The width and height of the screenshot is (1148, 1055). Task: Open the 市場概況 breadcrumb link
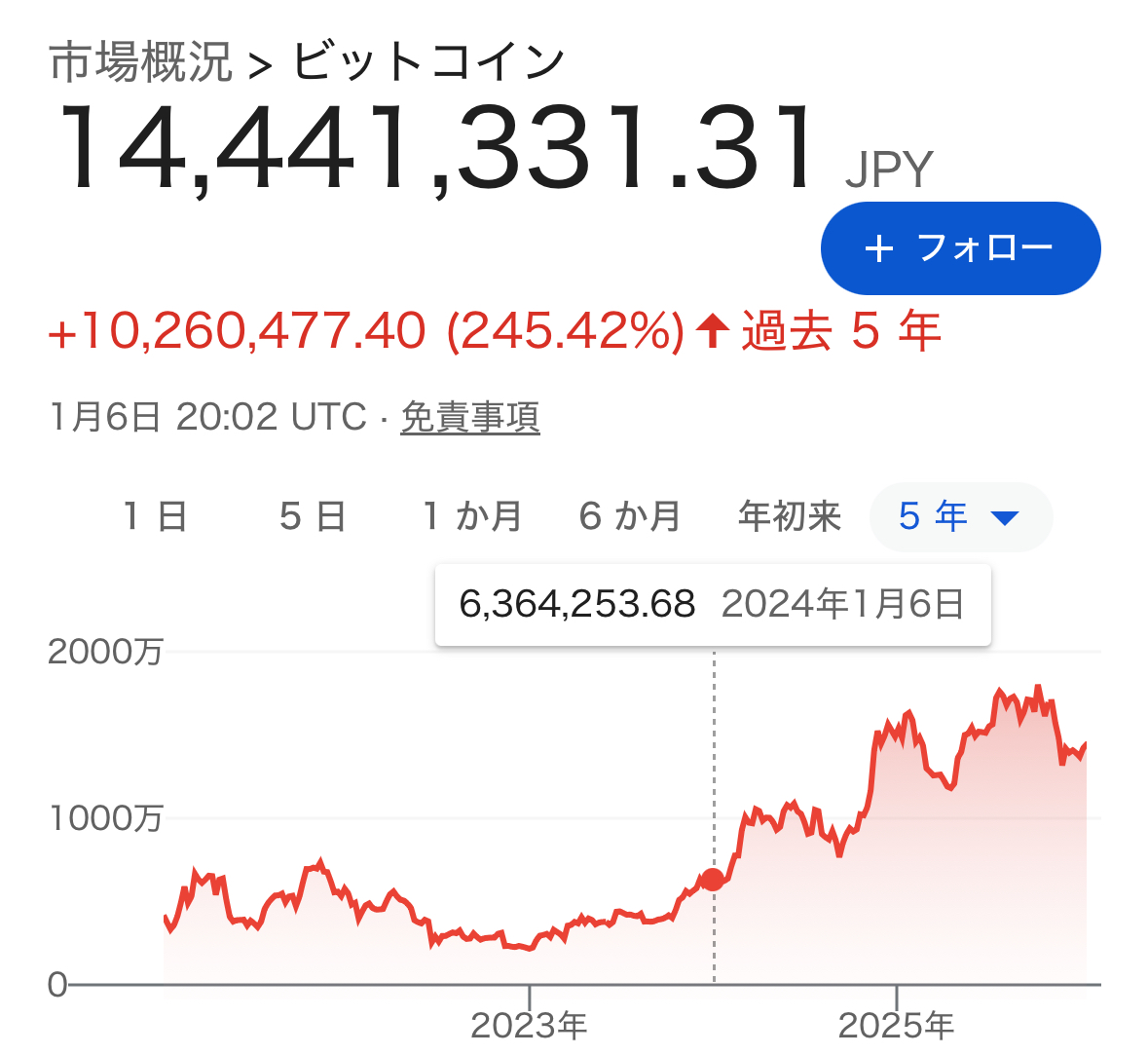141,62
